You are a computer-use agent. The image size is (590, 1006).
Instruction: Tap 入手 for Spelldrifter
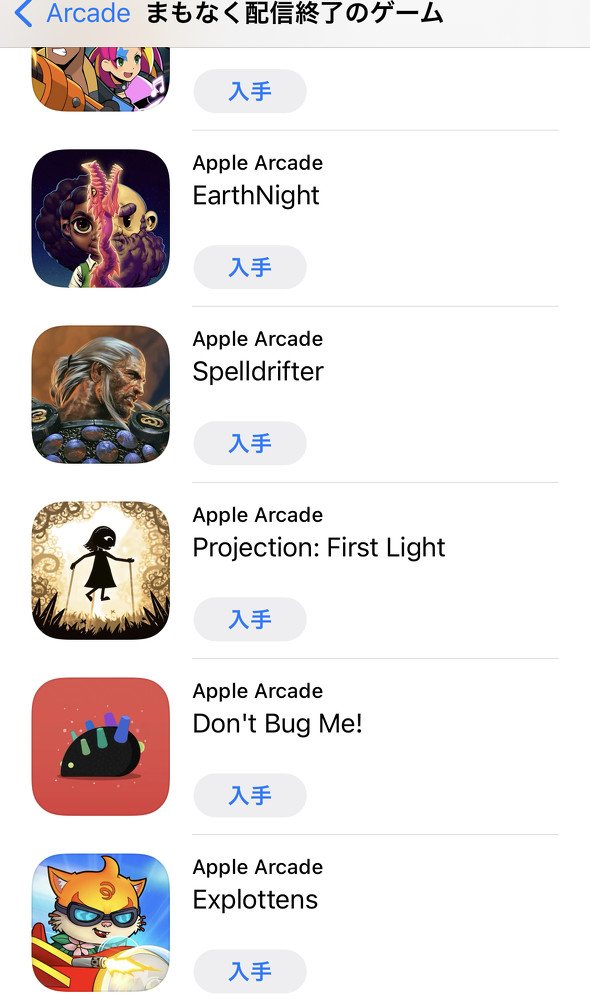[250, 443]
